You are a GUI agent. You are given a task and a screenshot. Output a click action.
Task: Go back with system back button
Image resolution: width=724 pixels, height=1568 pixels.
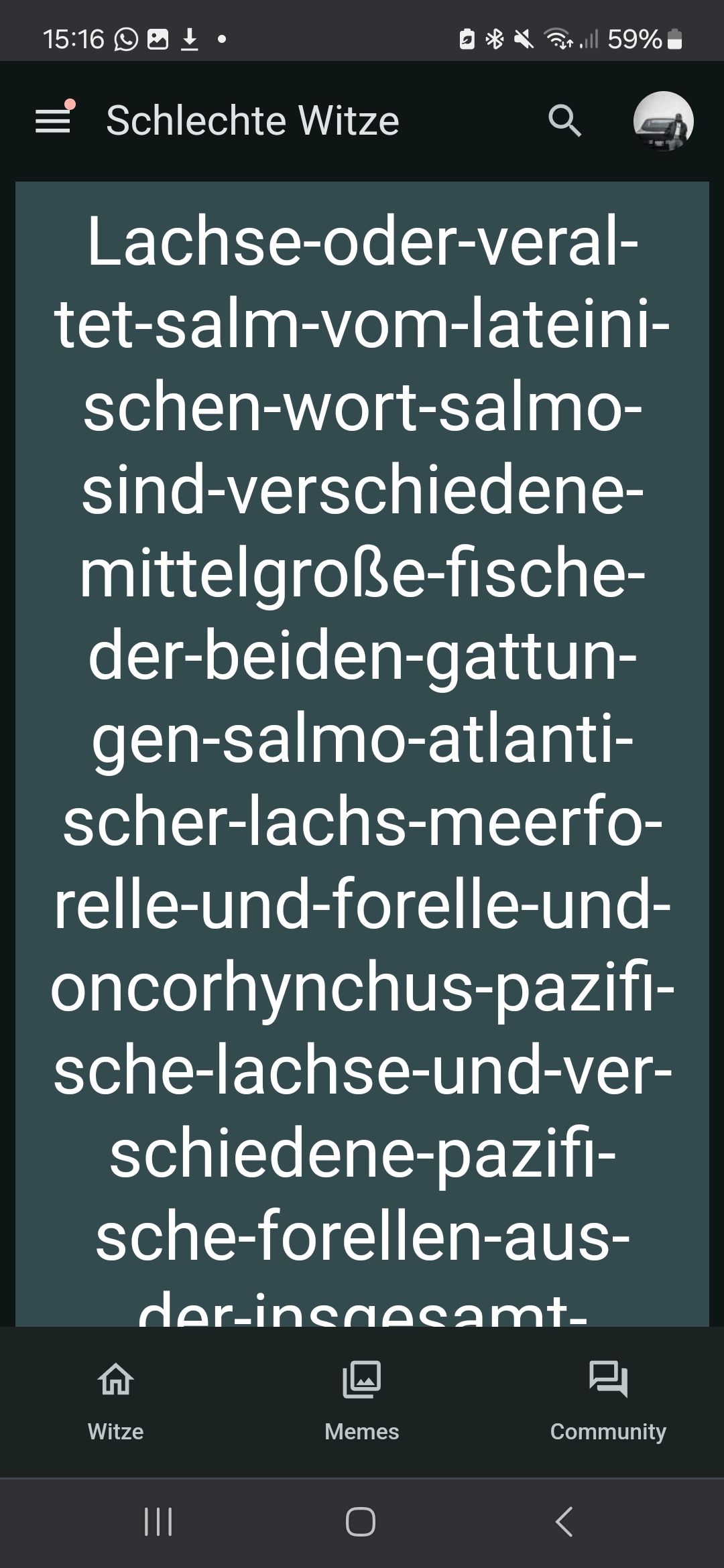(564, 1521)
